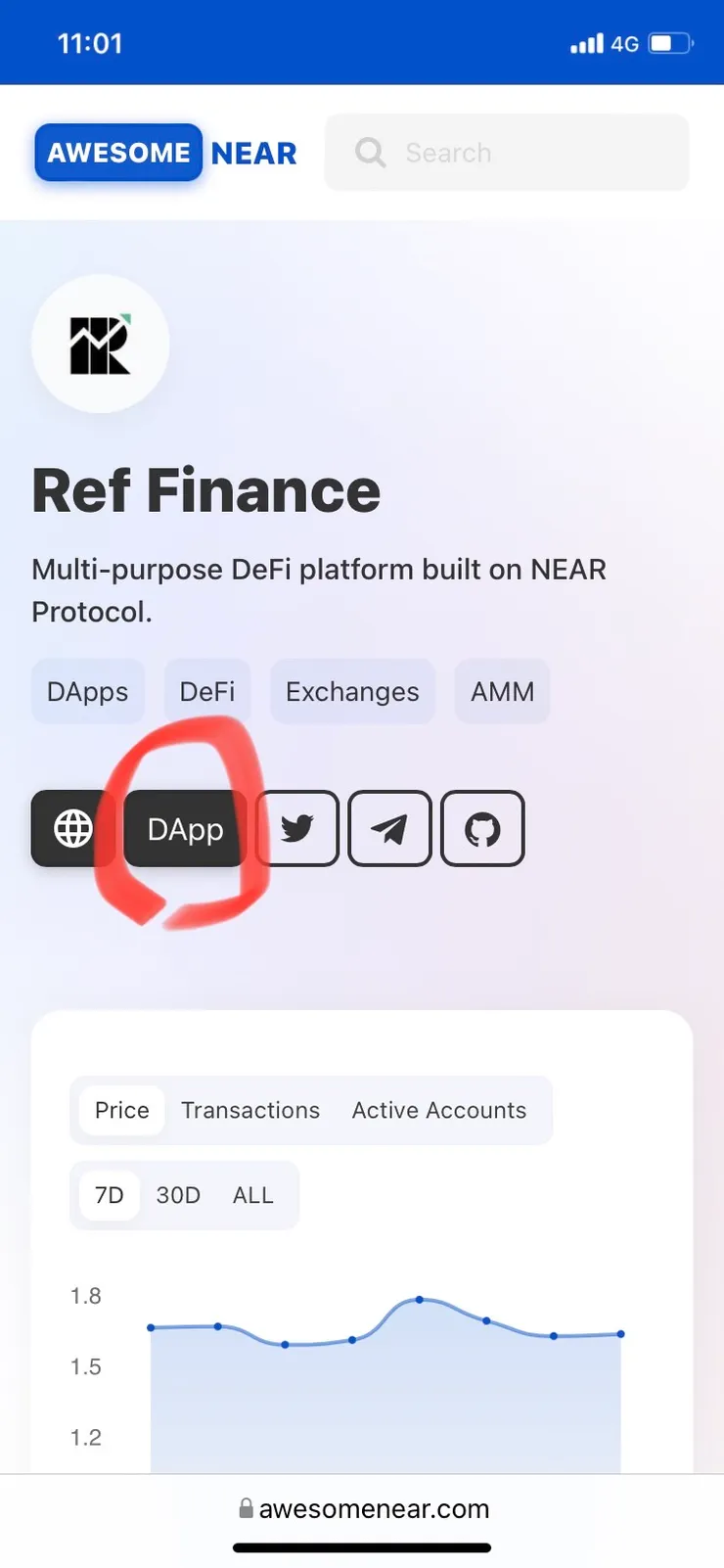The image size is (724, 1568).
Task: Select the 7D time range
Action: pyautogui.click(x=110, y=1195)
